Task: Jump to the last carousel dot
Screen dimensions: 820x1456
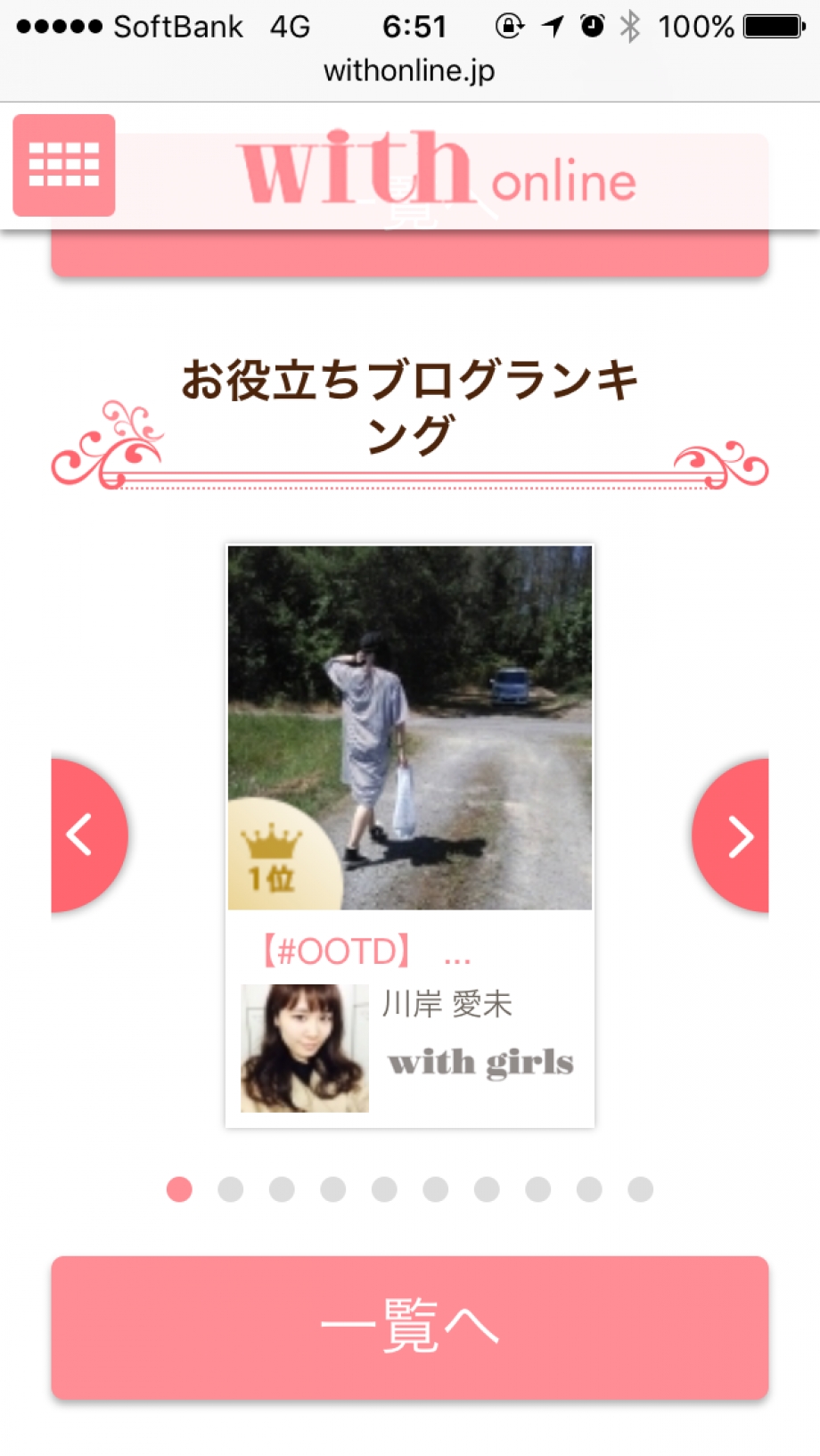Action: pos(640,1189)
